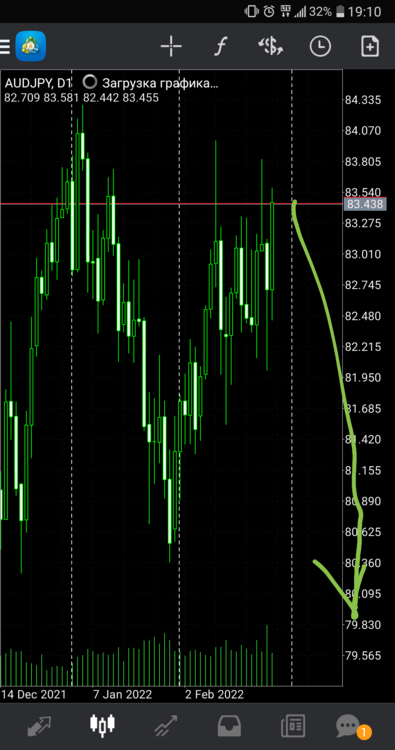Open the indicators list
Screen dimensions: 395x750
220,46
